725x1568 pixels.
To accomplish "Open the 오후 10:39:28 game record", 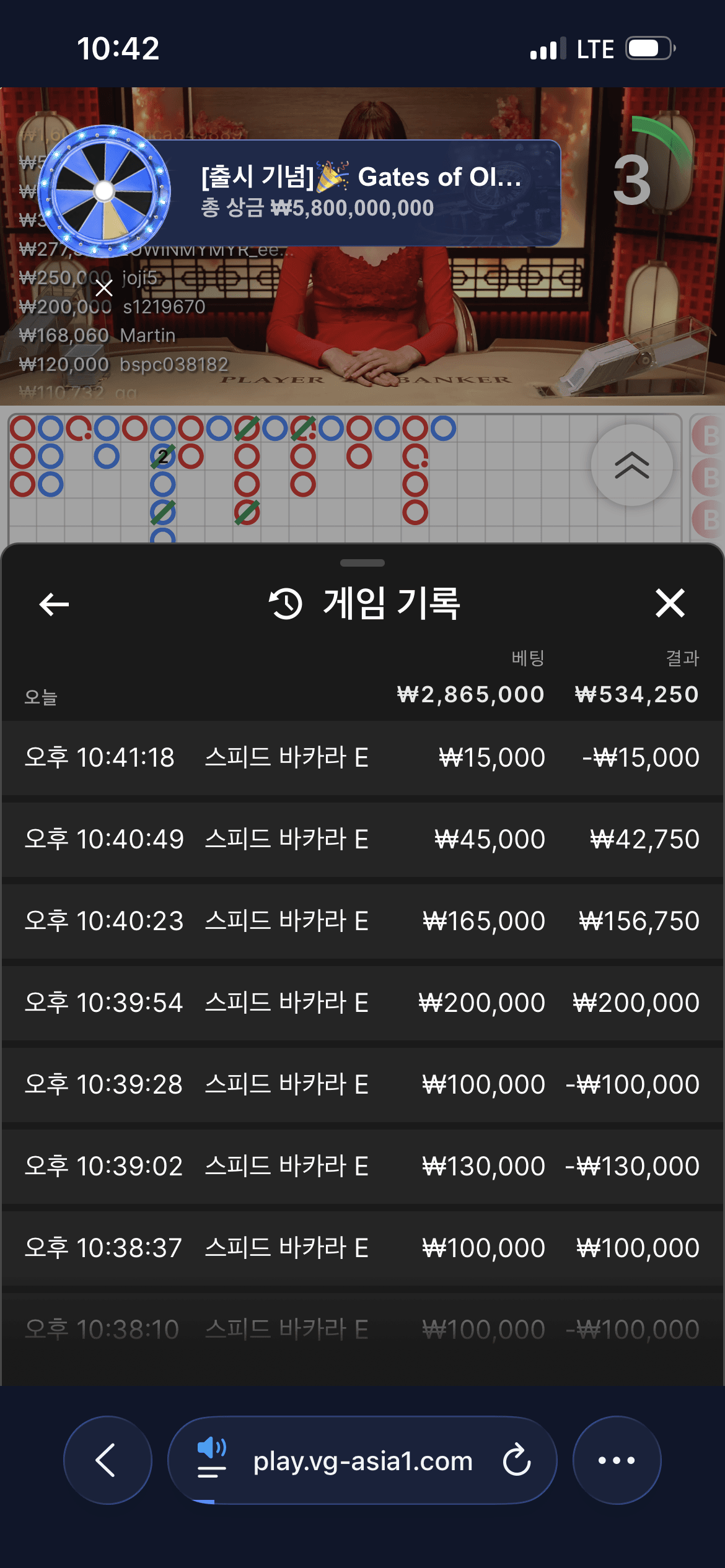I will tap(362, 1084).
